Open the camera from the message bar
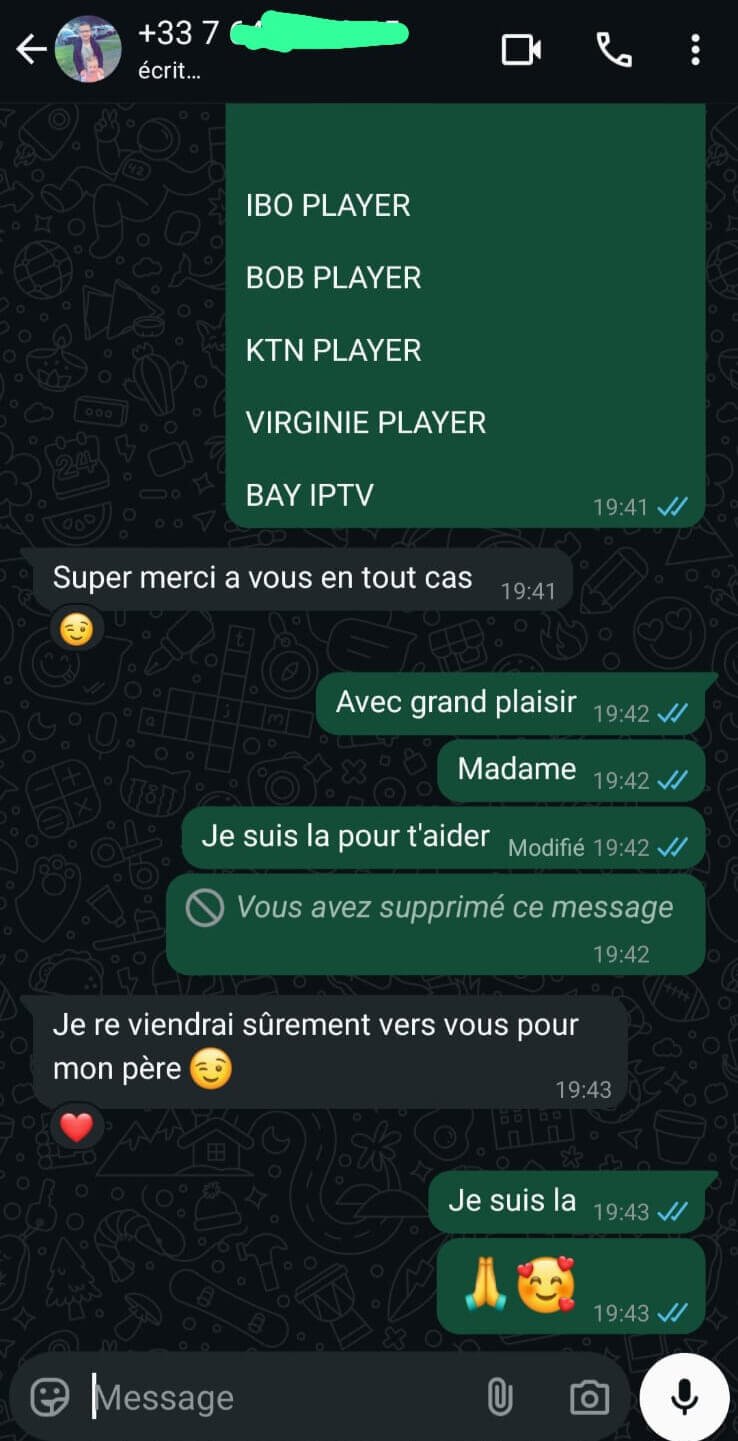 [x=588, y=1397]
